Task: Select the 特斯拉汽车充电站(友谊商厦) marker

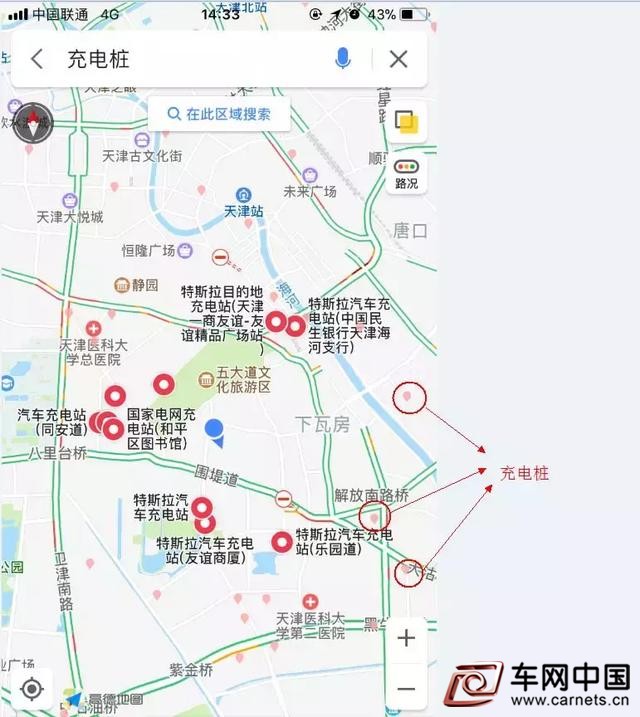Action: tap(205, 523)
